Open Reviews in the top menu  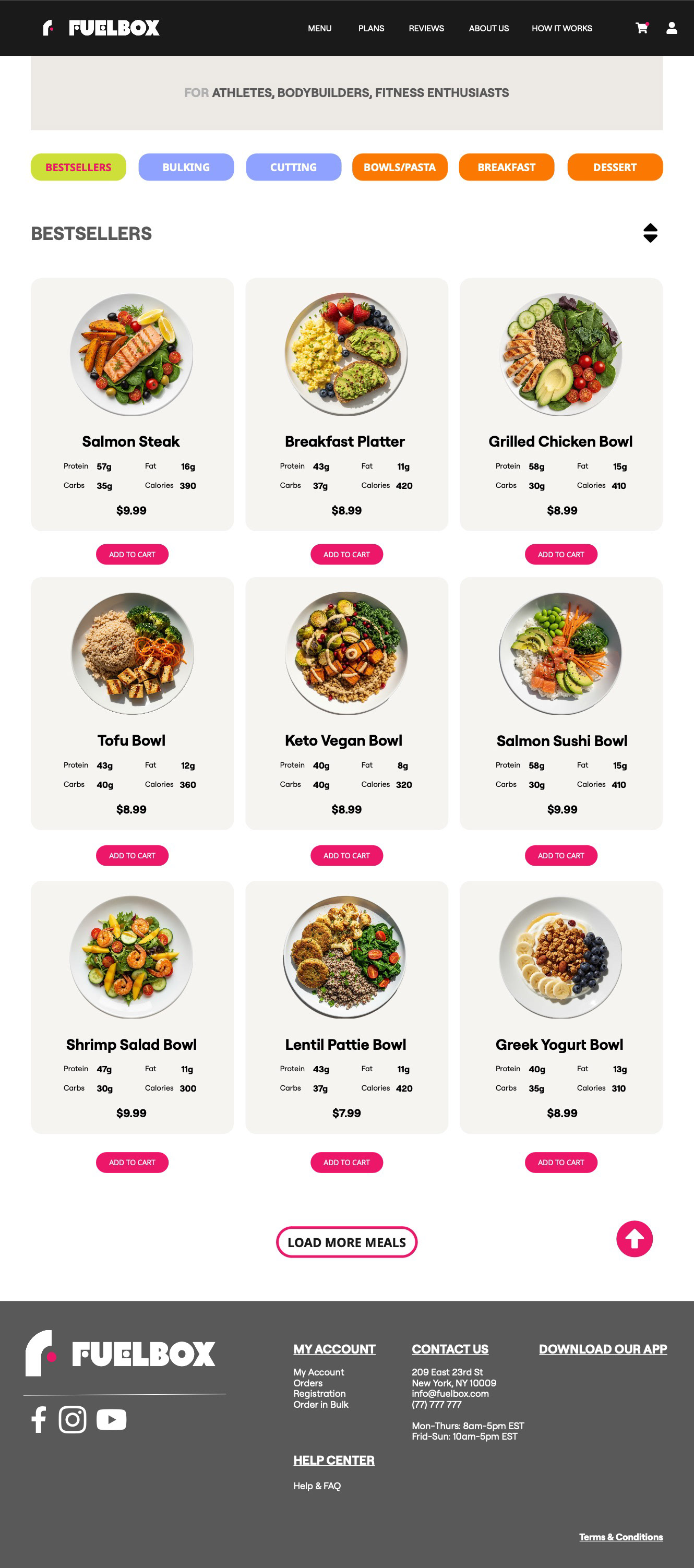click(x=426, y=29)
